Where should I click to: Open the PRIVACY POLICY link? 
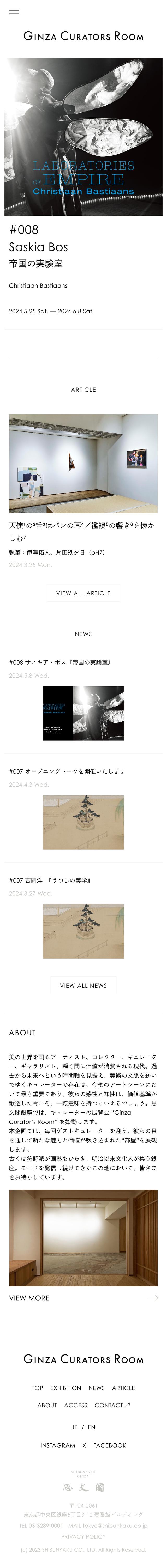83,1536
